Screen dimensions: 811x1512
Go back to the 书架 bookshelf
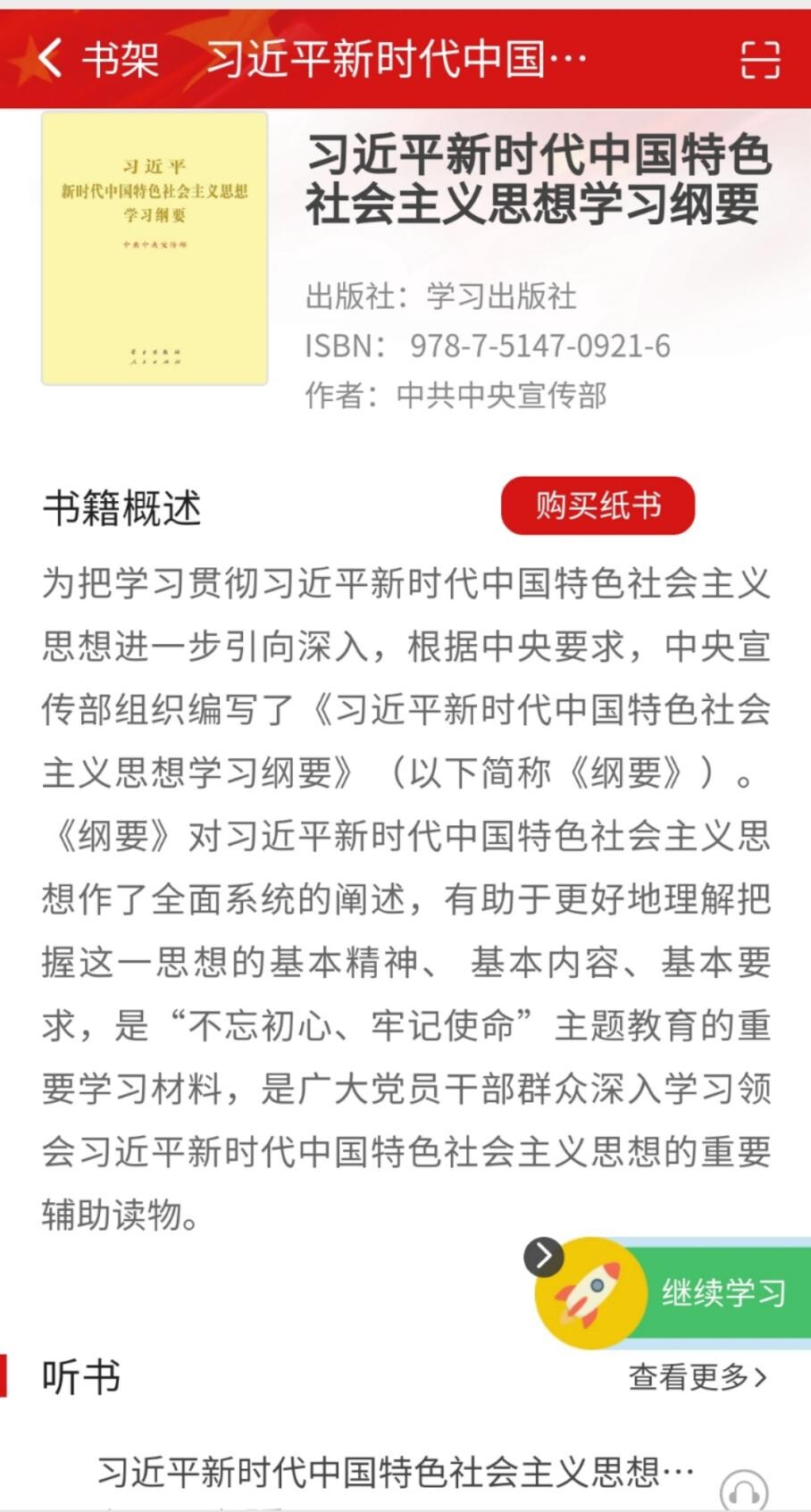[96, 60]
